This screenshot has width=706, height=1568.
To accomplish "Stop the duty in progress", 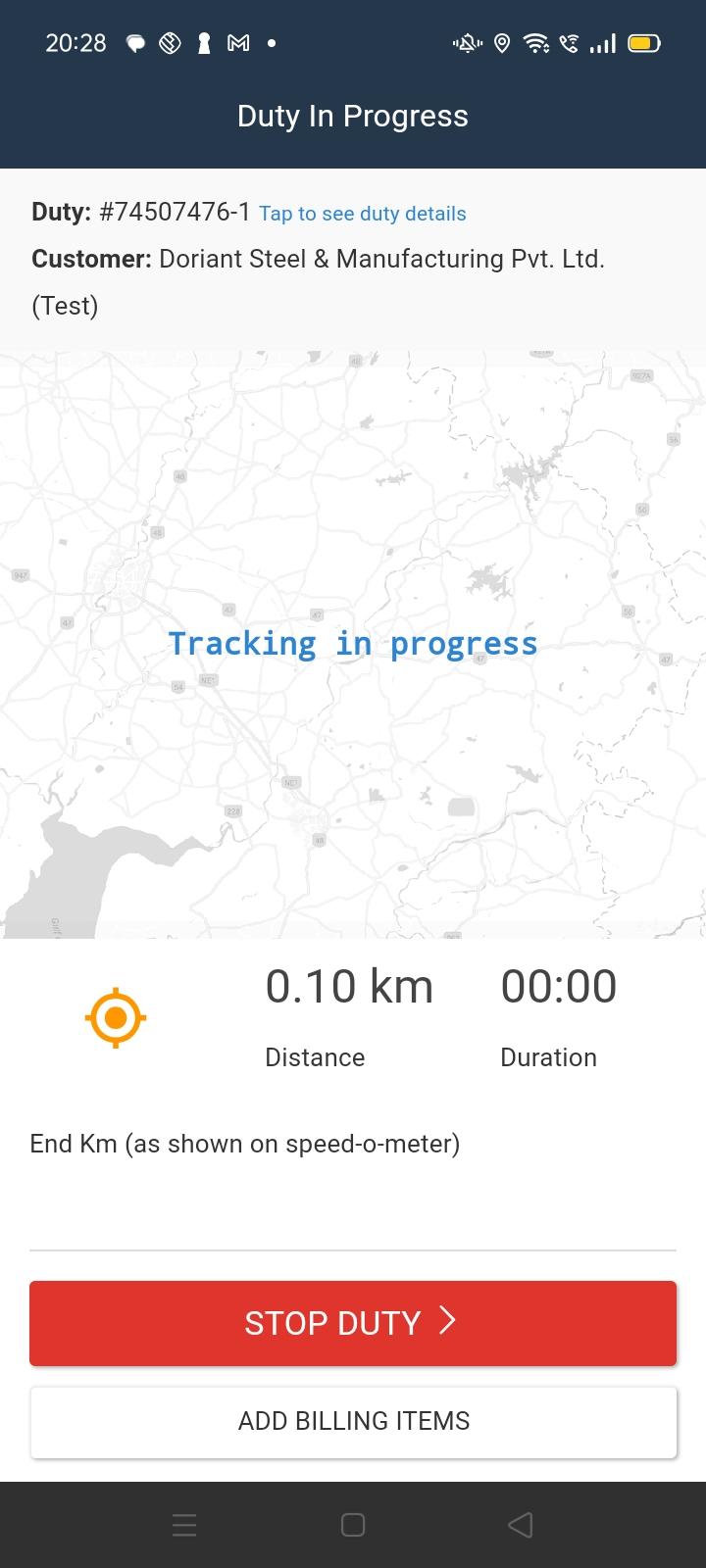I will point(353,1323).
